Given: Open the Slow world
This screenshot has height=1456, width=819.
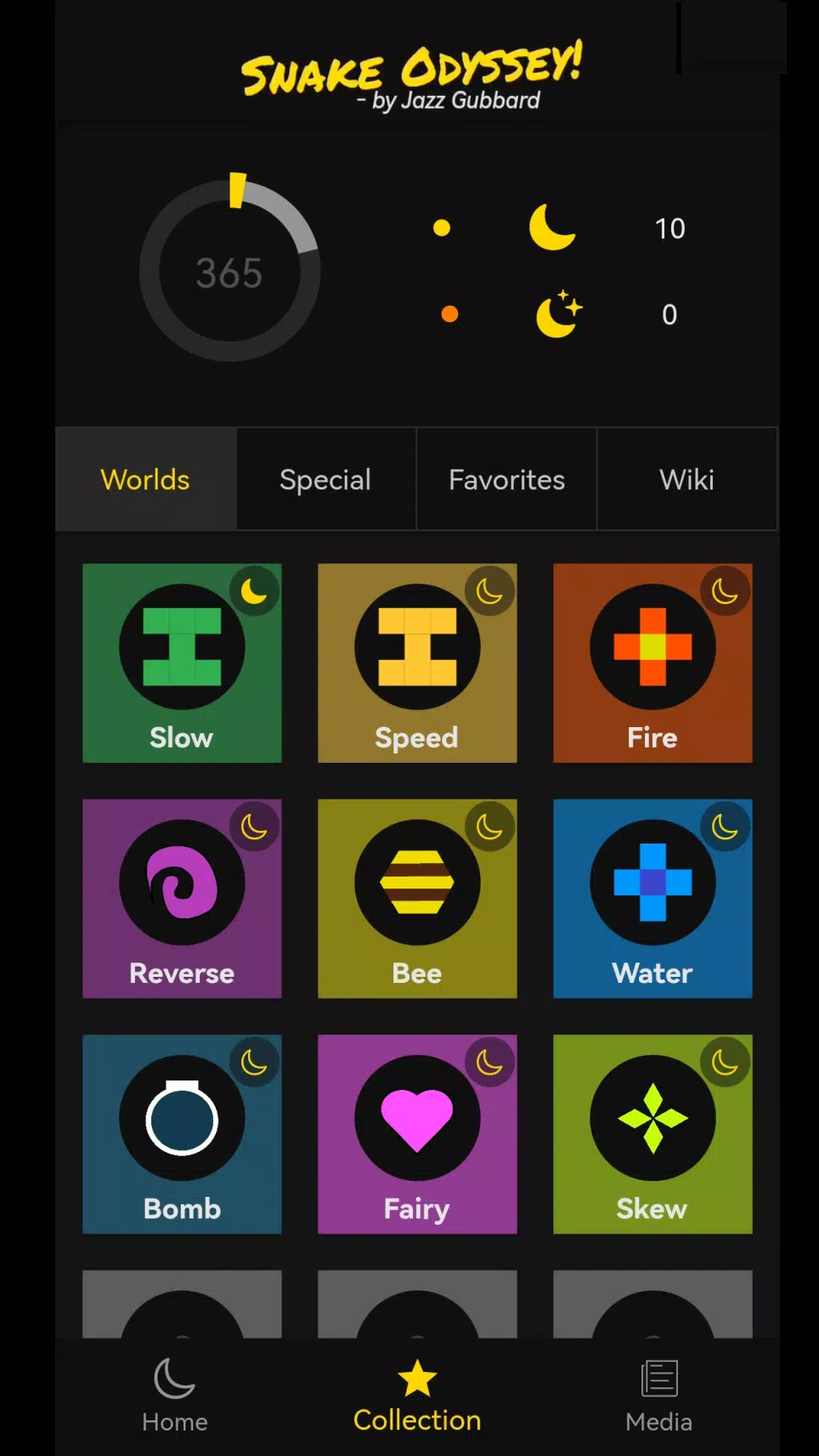Looking at the screenshot, I should coord(182,663).
